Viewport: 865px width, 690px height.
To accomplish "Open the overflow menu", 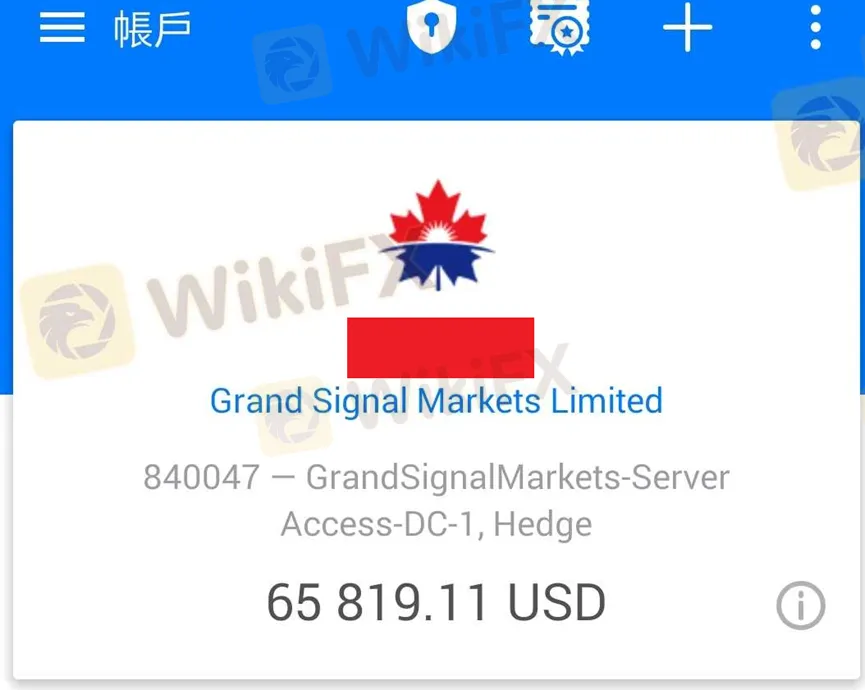I will tap(816, 28).
